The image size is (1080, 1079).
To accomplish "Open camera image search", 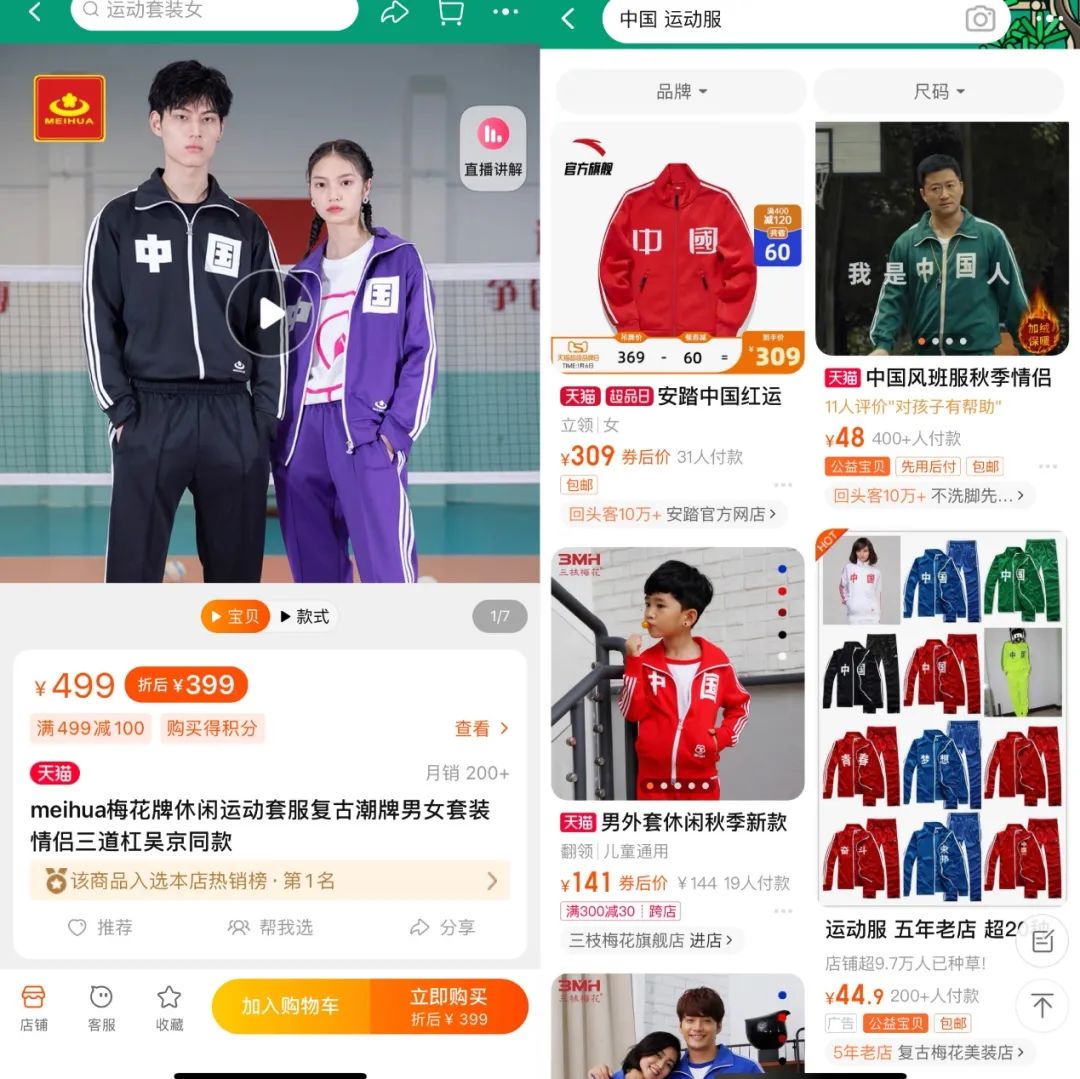I will click(980, 19).
